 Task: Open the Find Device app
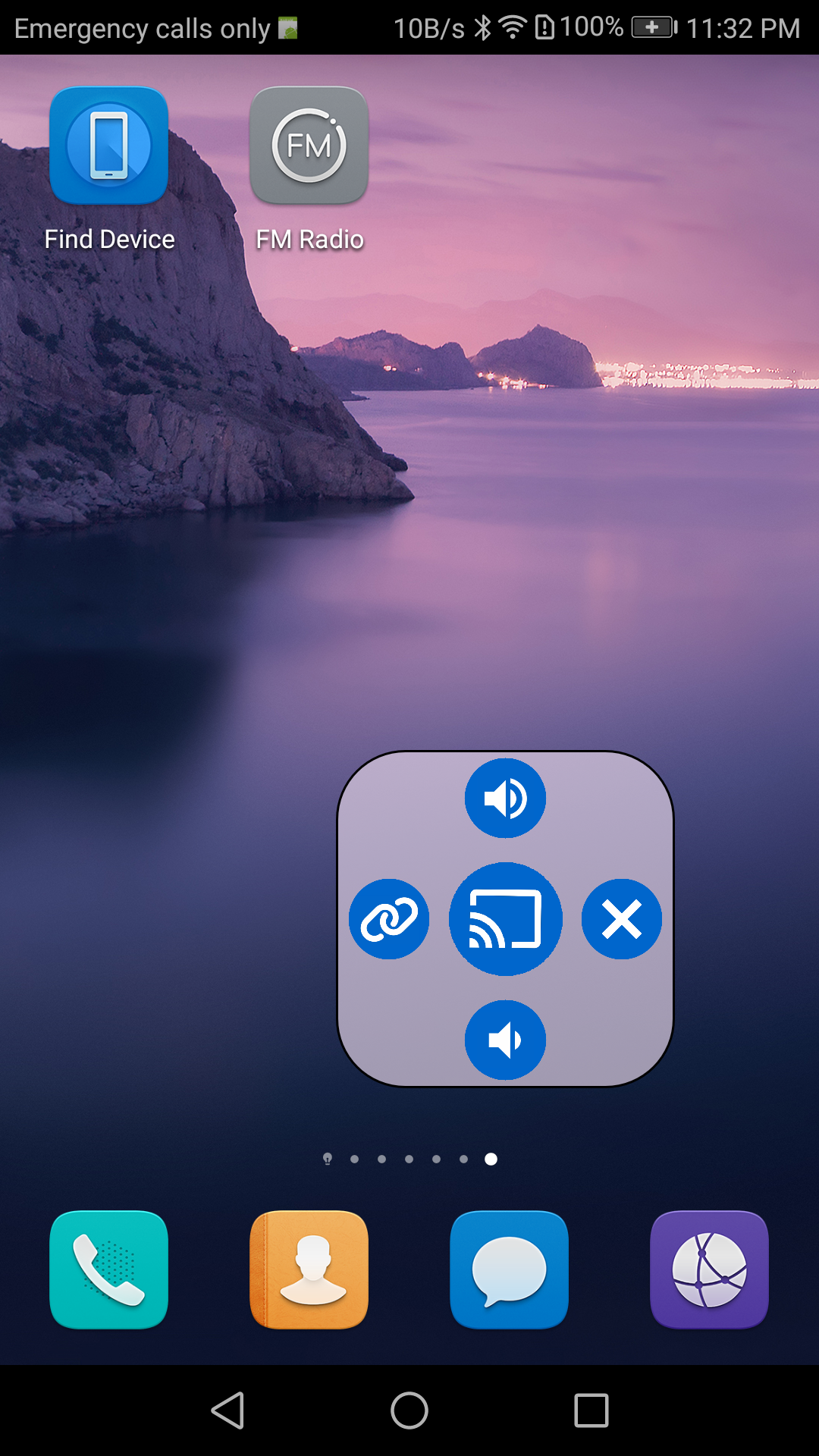tap(109, 146)
